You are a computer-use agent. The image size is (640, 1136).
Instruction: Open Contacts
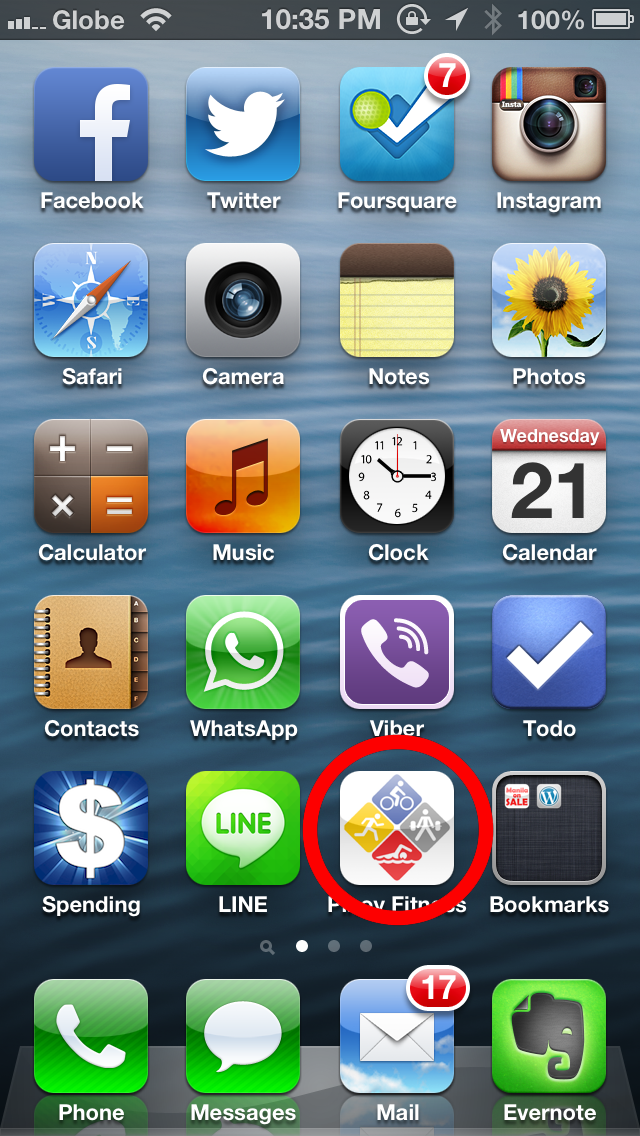pyautogui.click(x=91, y=652)
